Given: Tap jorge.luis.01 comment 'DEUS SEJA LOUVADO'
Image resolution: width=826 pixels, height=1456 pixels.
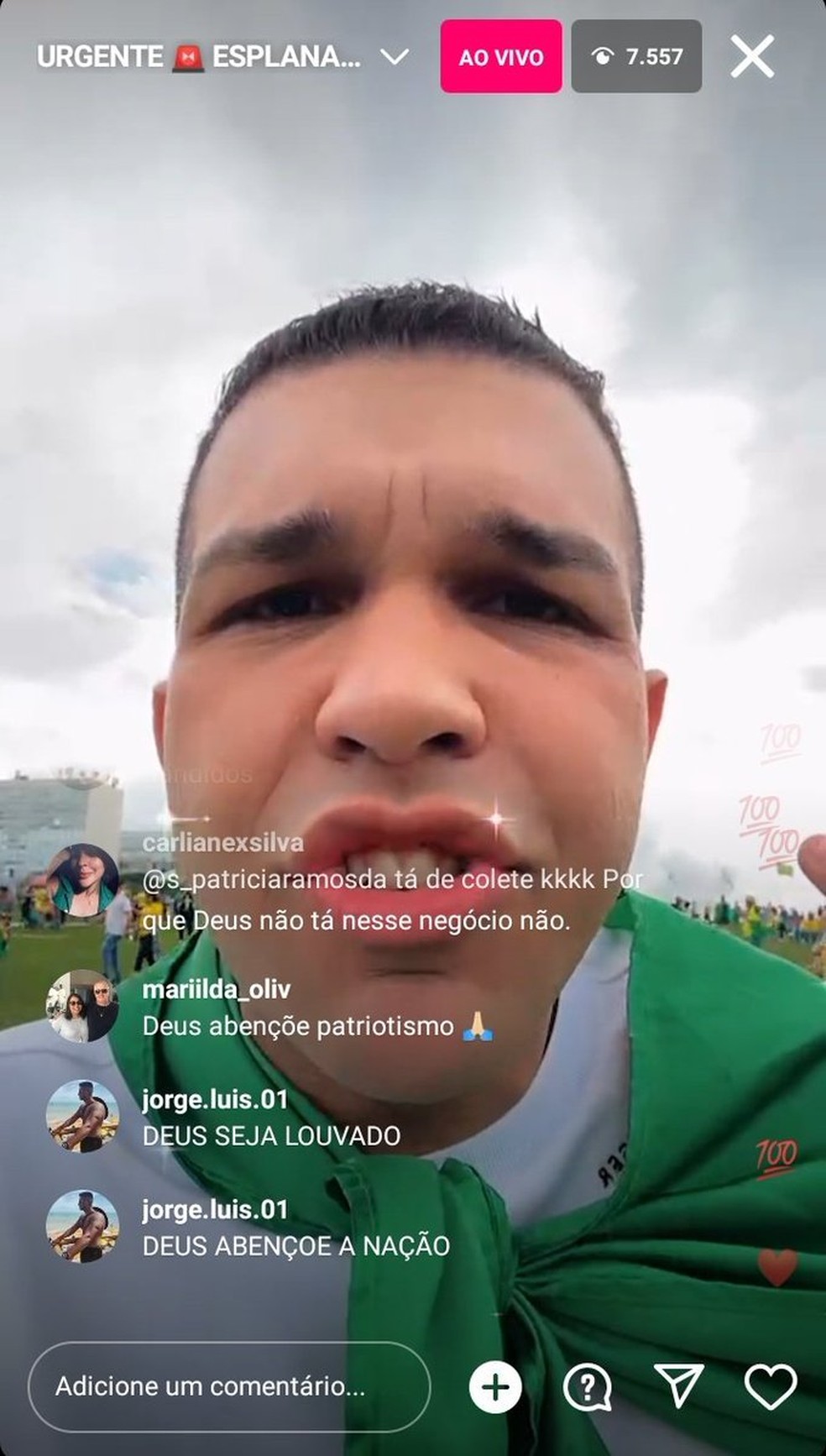Looking at the screenshot, I should (x=270, y=1118).
